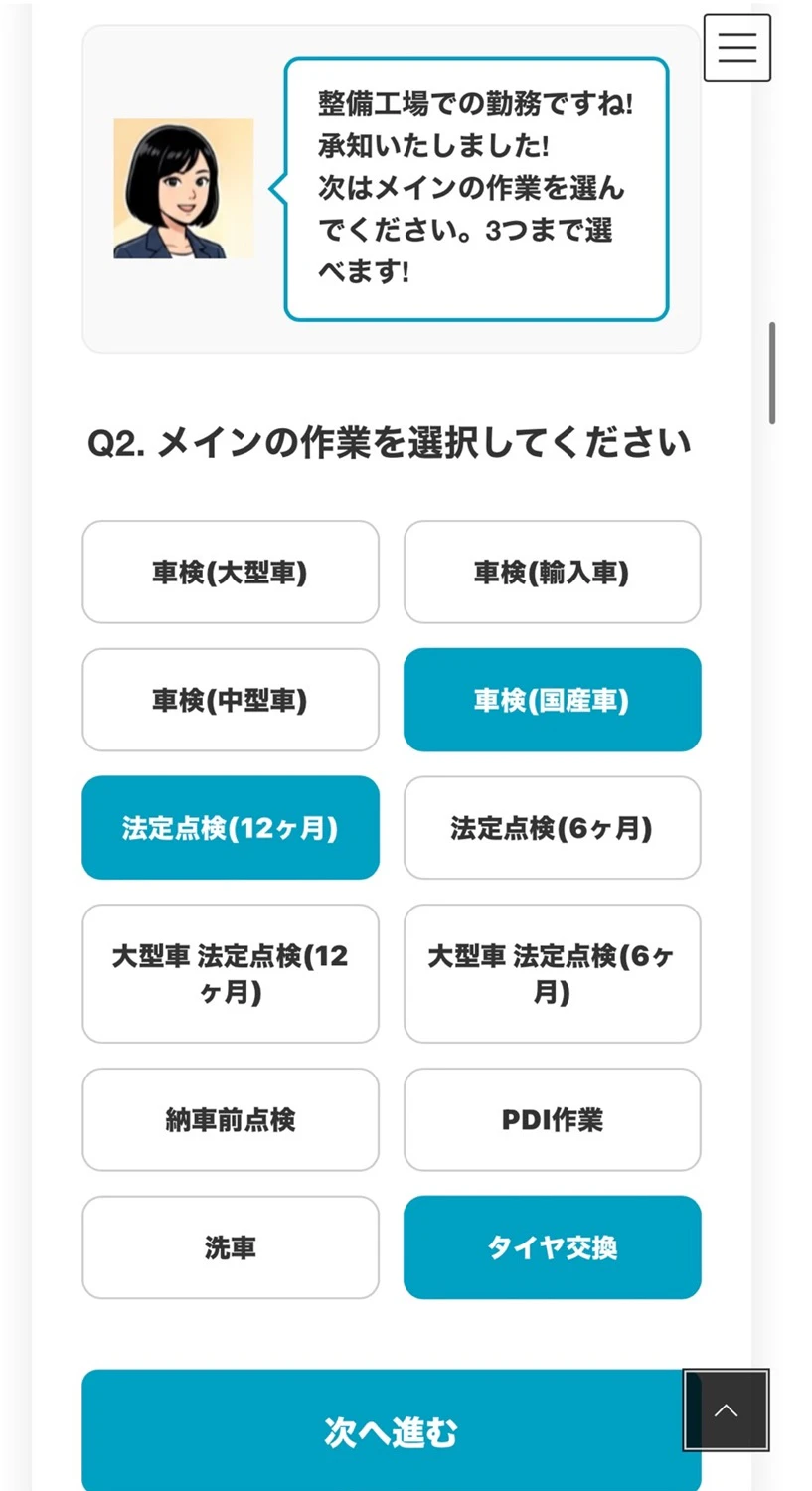Select 車検(大型車) option

coord(231,573)
